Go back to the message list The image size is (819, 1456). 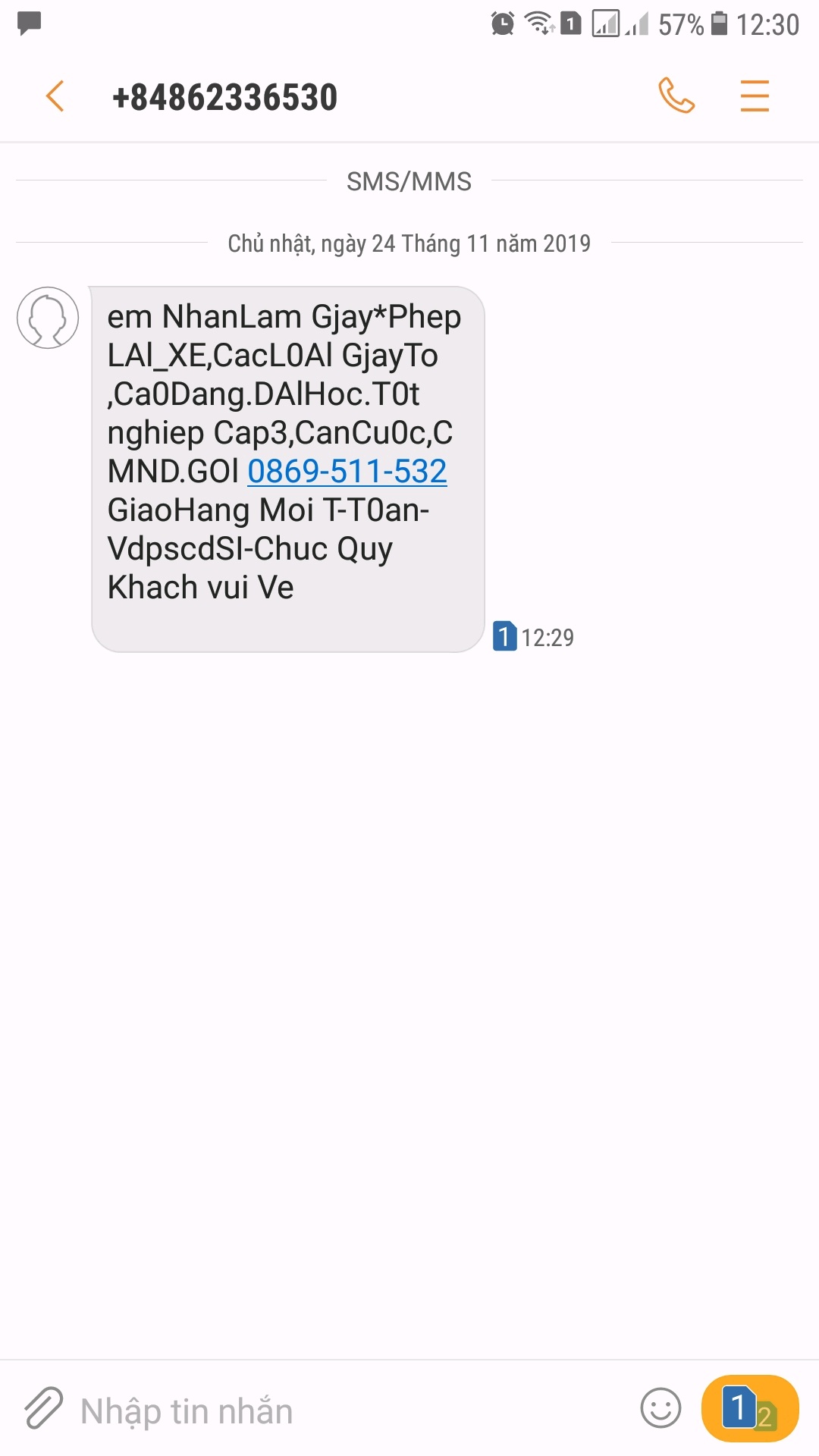55,96
